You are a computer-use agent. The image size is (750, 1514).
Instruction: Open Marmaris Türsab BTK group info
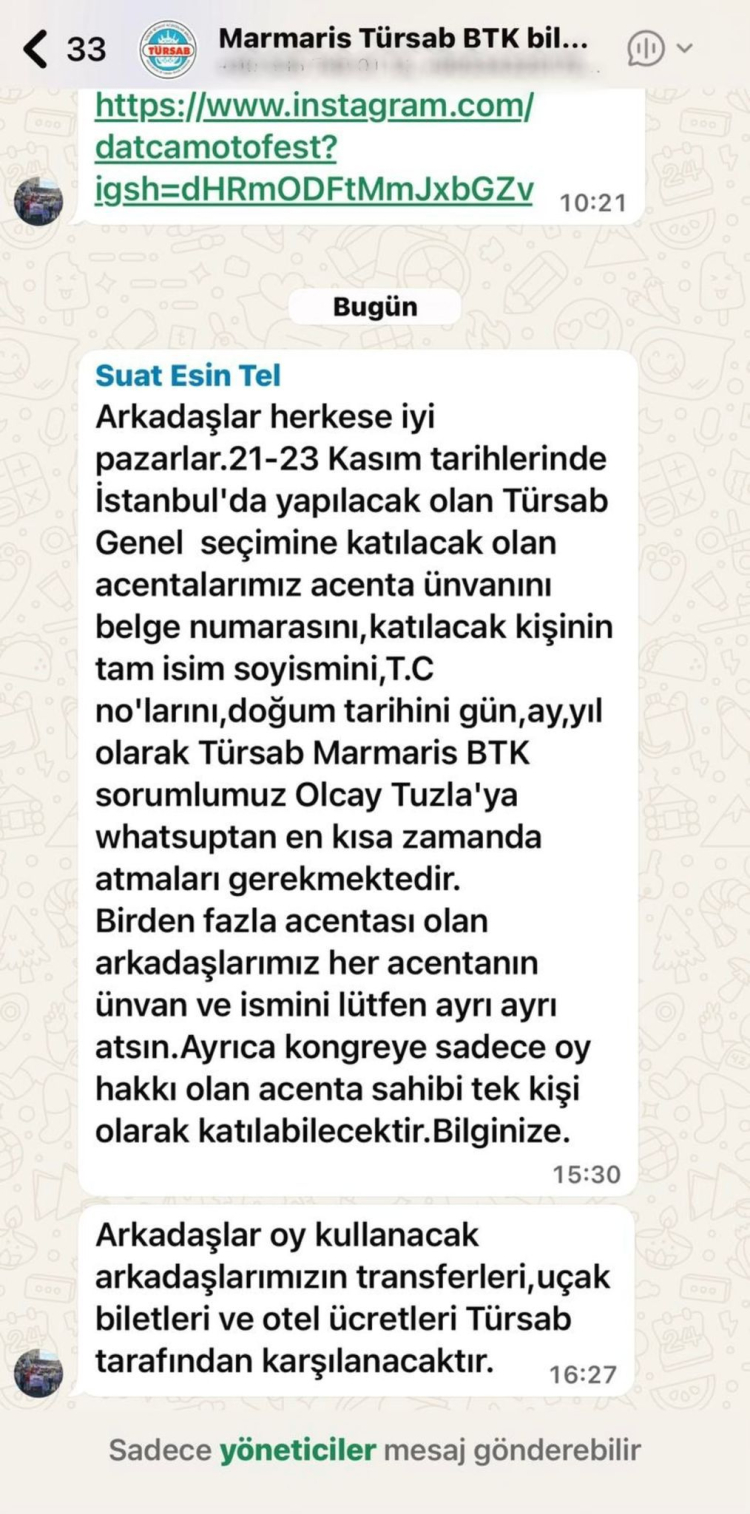[403, 41]
